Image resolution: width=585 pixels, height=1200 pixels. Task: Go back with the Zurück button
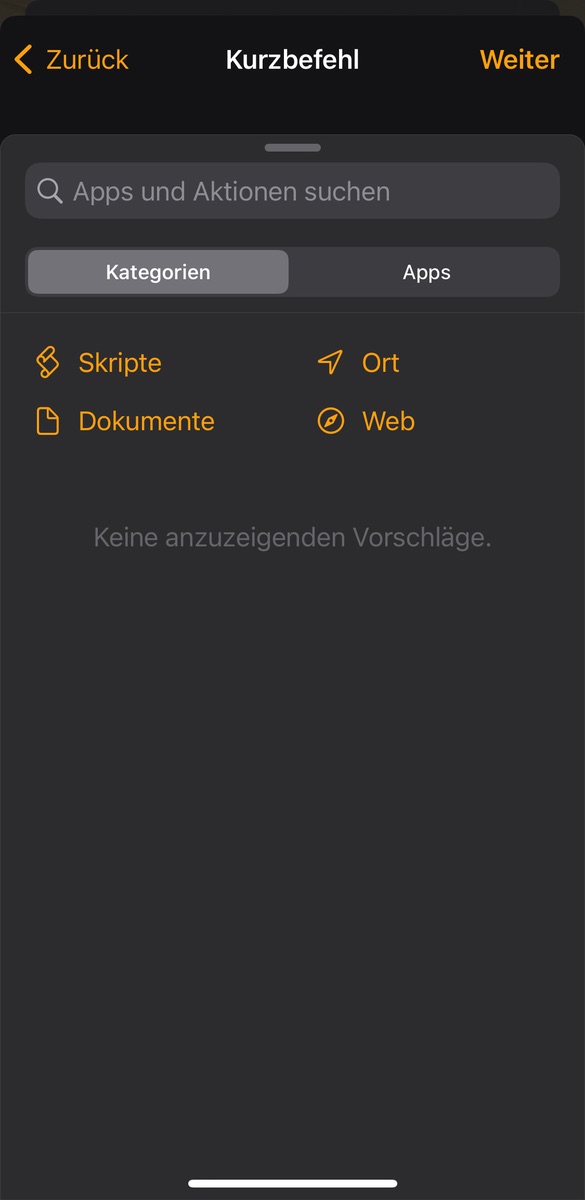pyautogui.click(x=72, y=60)
